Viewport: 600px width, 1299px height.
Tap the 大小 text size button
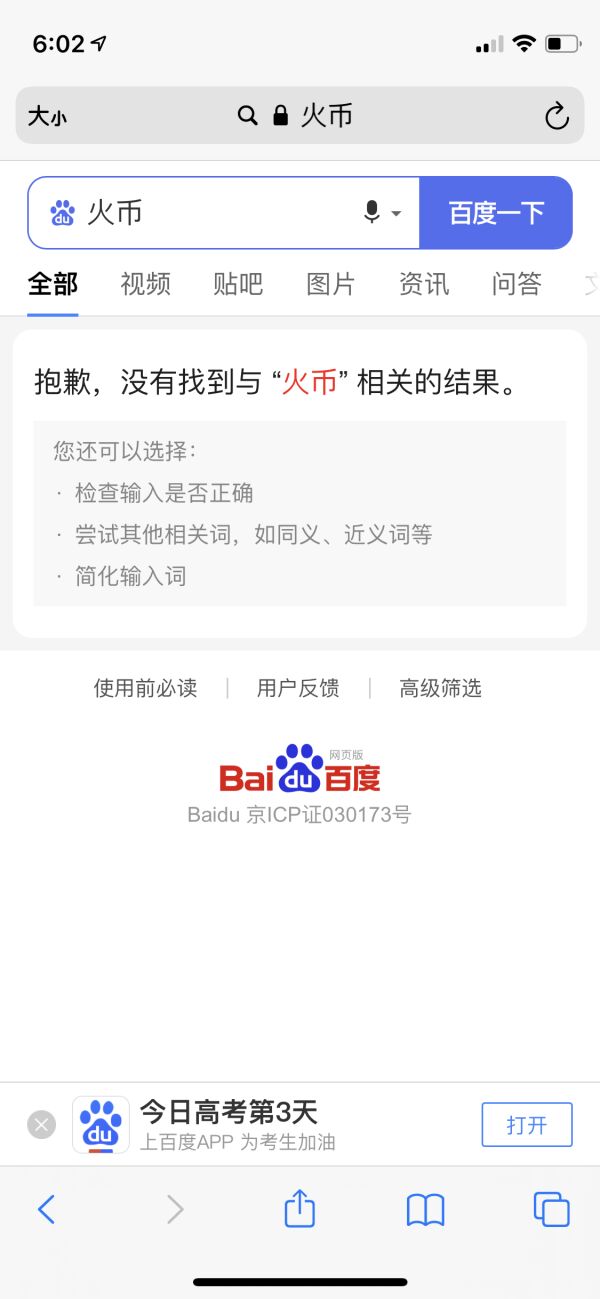click(x=47, y=117)
